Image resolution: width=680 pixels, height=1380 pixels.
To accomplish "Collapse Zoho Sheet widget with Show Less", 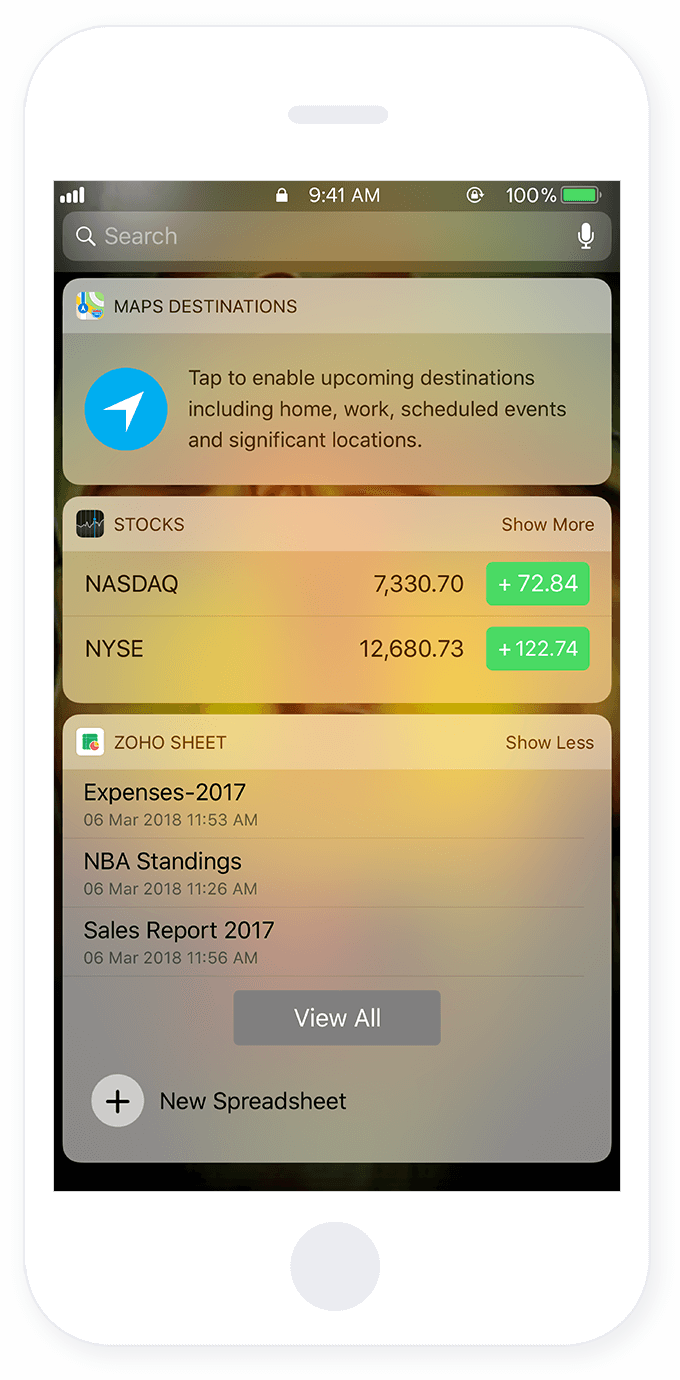I will (549, 743).
